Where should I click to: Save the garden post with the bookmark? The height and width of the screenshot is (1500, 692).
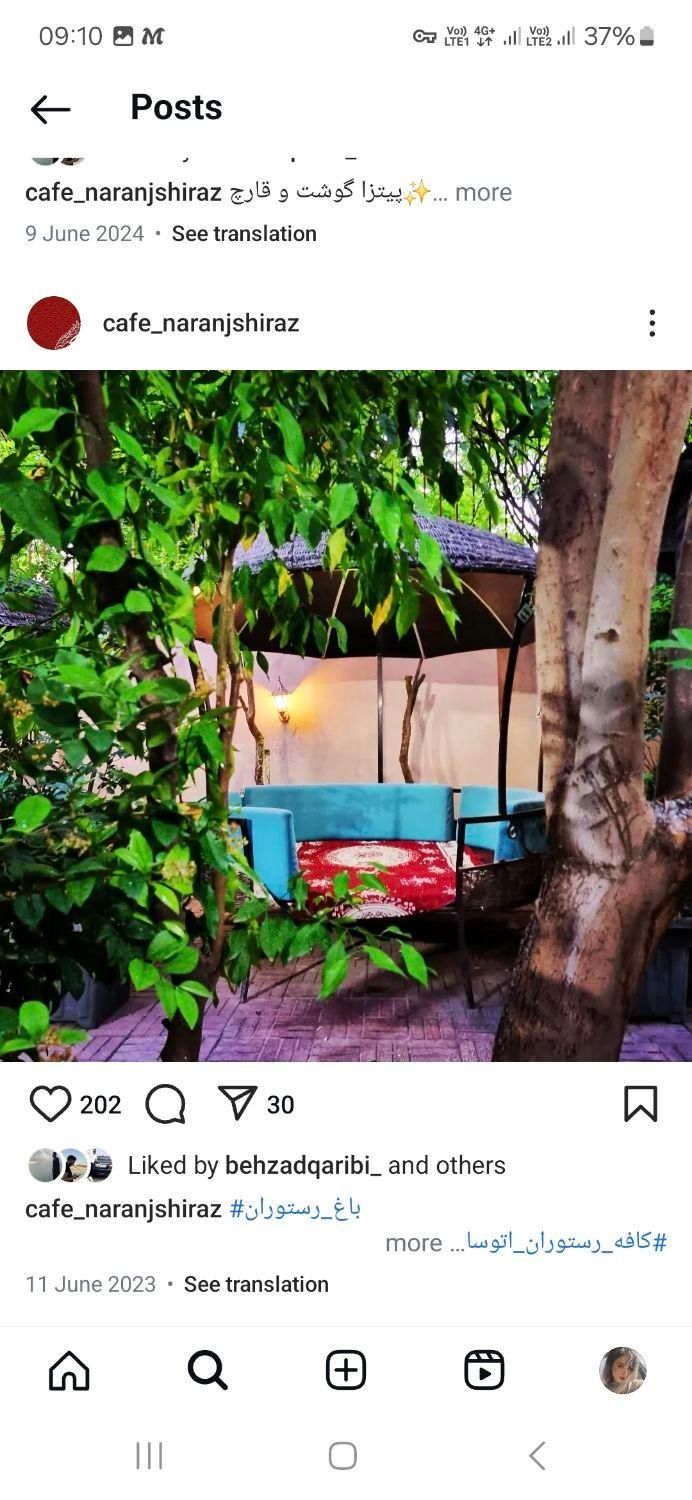[640, 1104]
